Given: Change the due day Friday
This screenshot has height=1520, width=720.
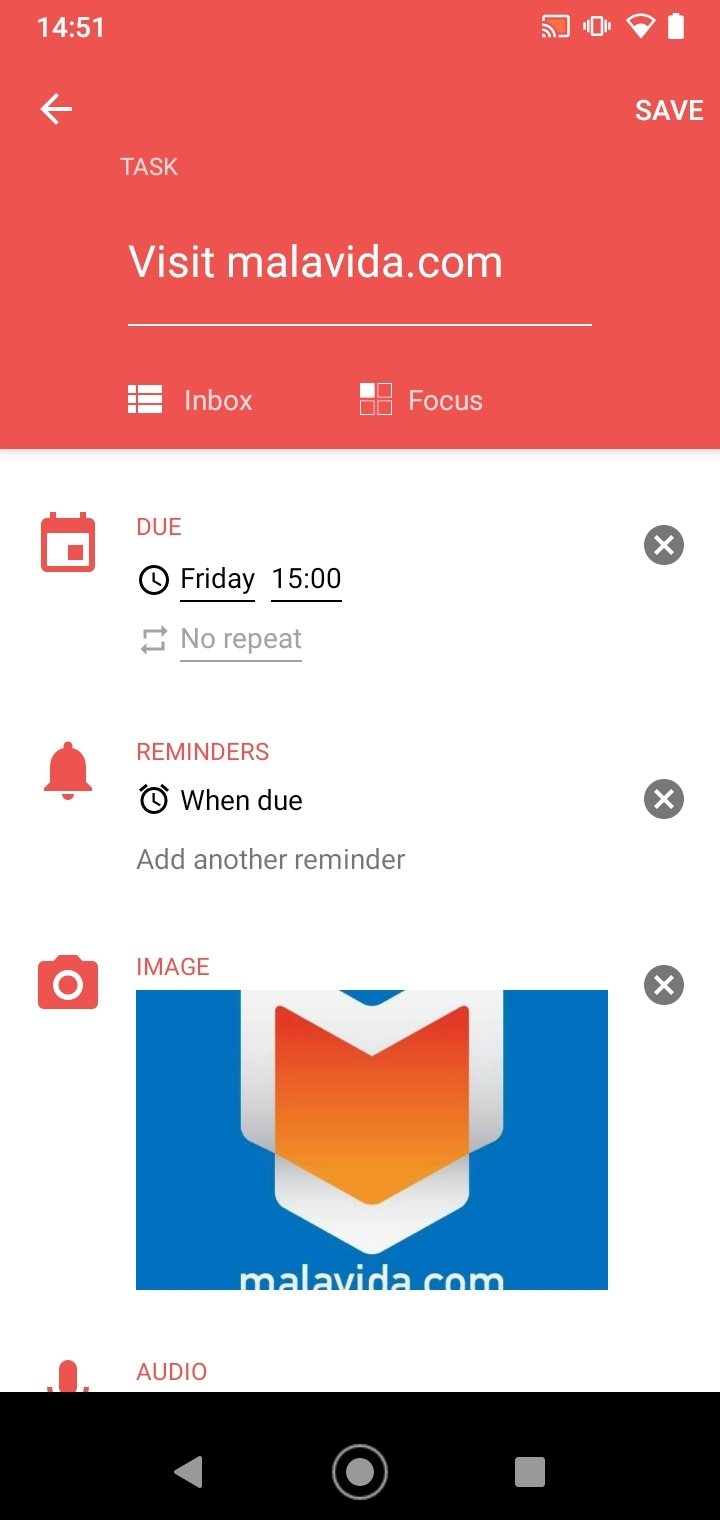Looking at the screenshot, I should pos(217,579).
